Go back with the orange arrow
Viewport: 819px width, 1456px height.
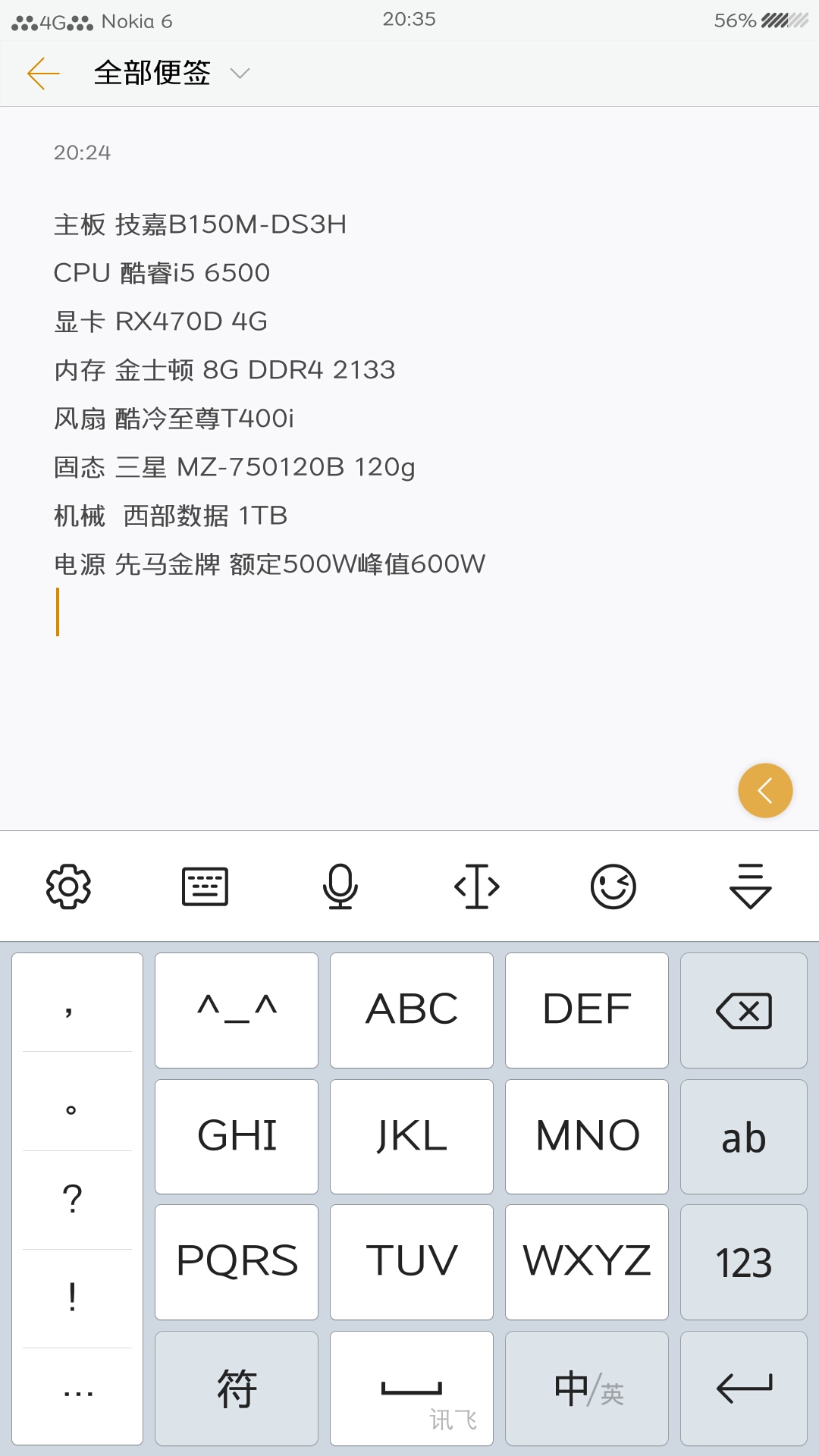[x=43, y=74]
